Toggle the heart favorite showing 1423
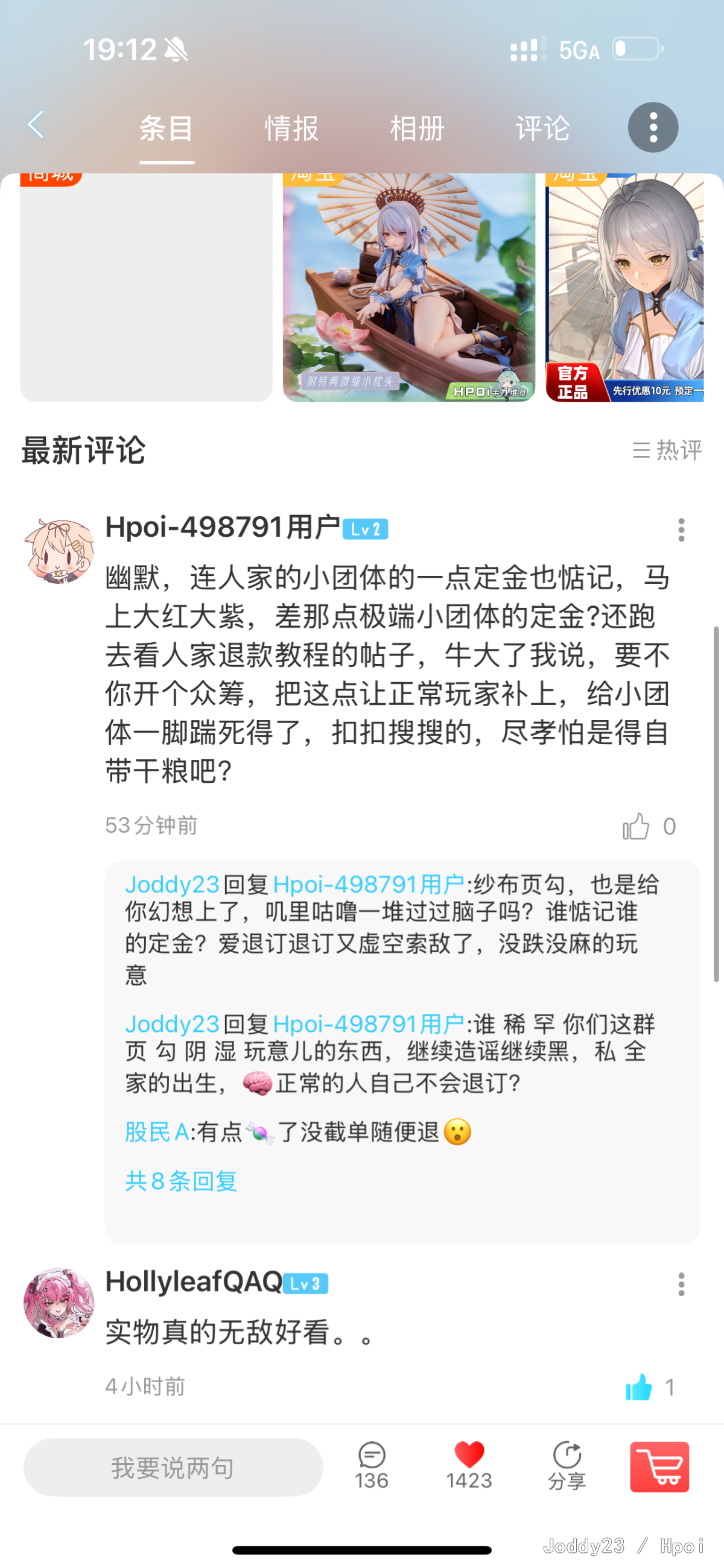724x1568 pixels. (x=469, y=1465)
